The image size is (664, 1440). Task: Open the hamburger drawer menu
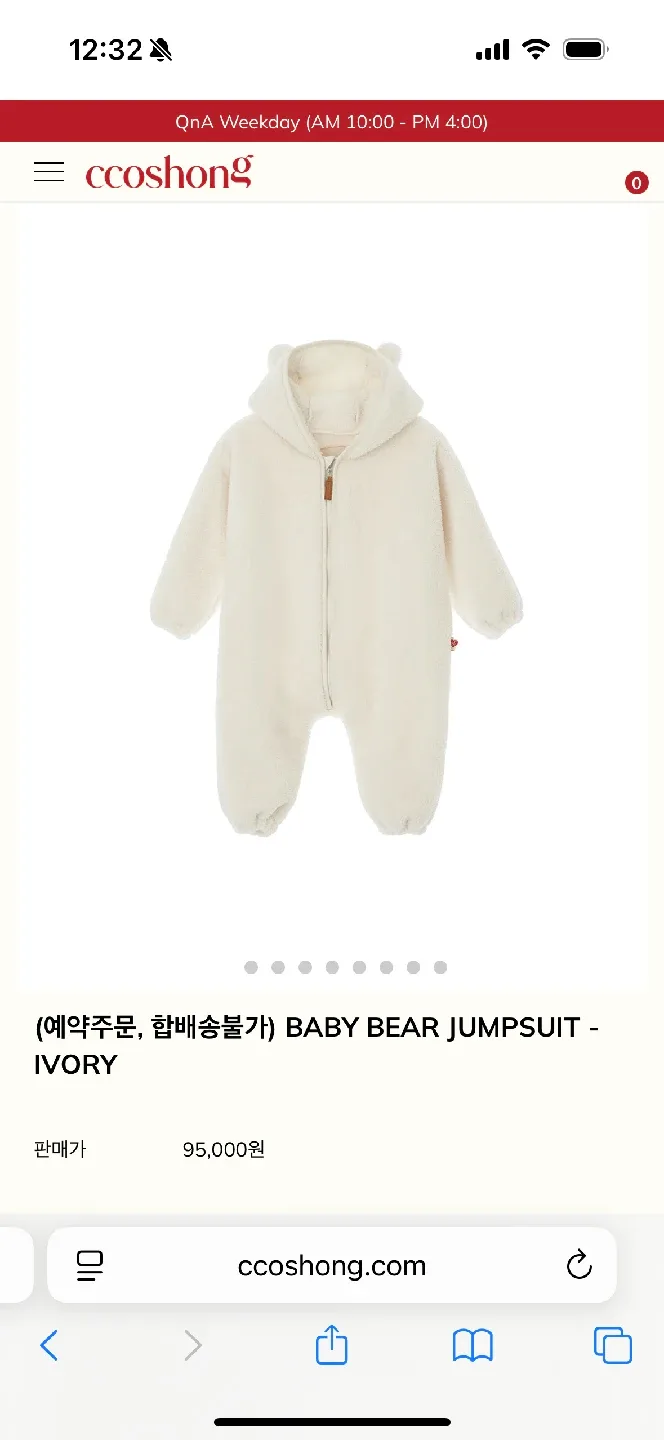click(48, 172)
